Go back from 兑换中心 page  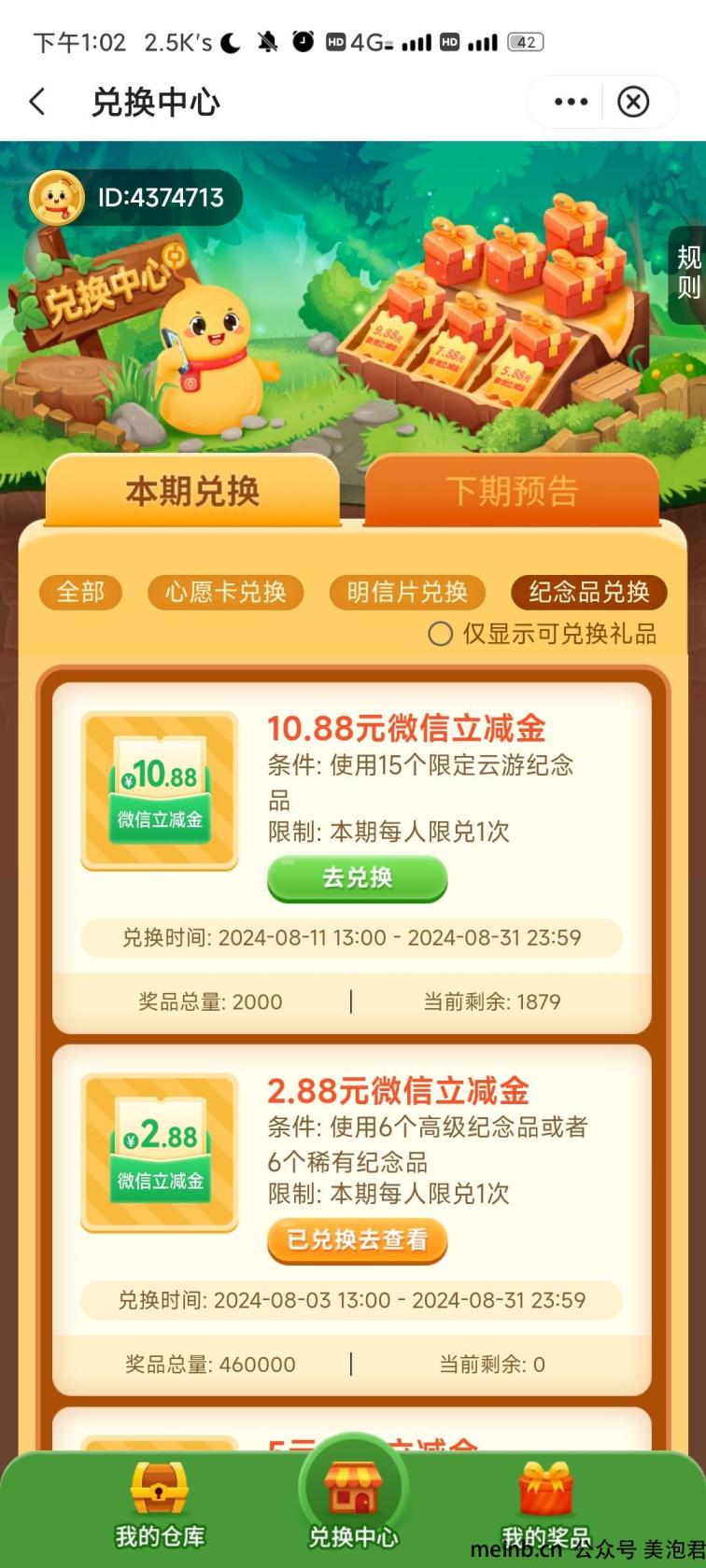point(37,102)
